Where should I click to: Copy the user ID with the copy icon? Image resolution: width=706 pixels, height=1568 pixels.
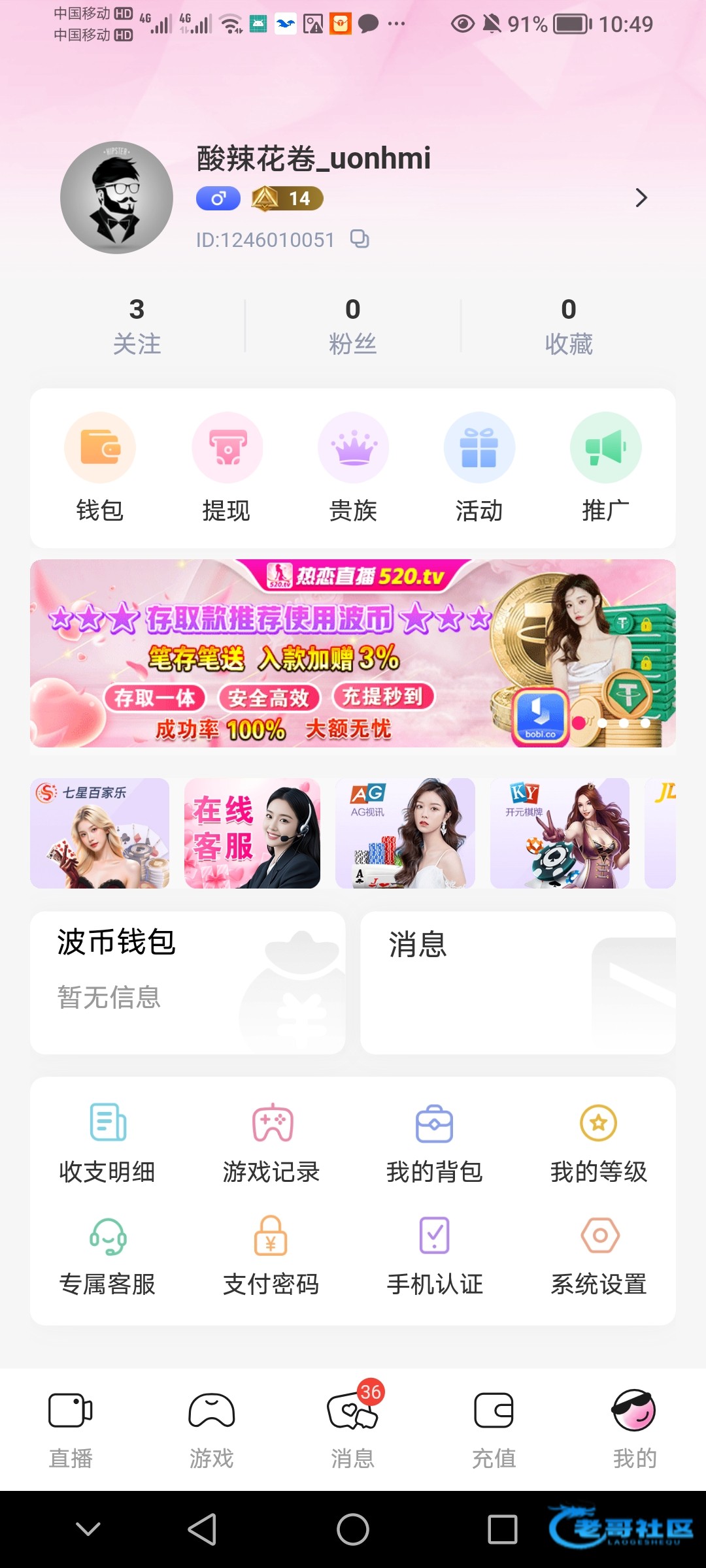tap(360, 239)
